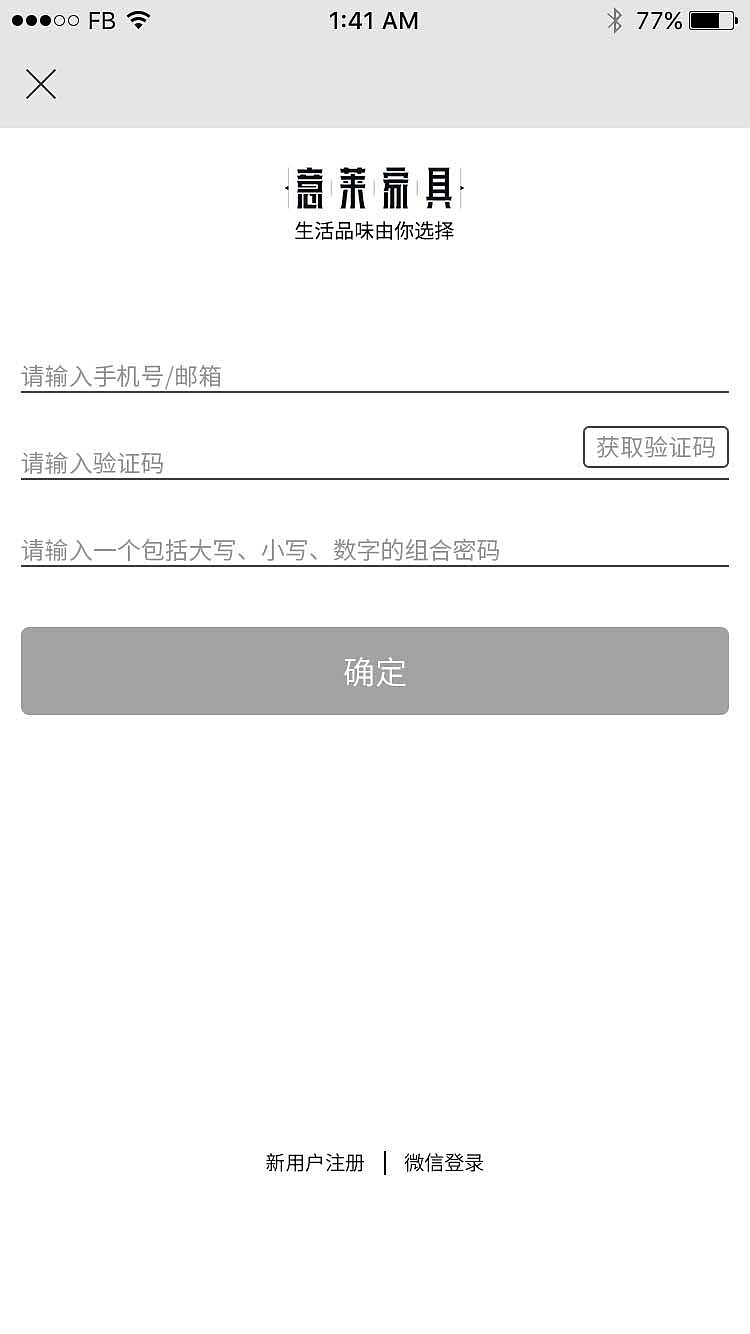Tap the 意莱家具 brand logo
This screenshot has height=1334, width=750.
[375, 187]
